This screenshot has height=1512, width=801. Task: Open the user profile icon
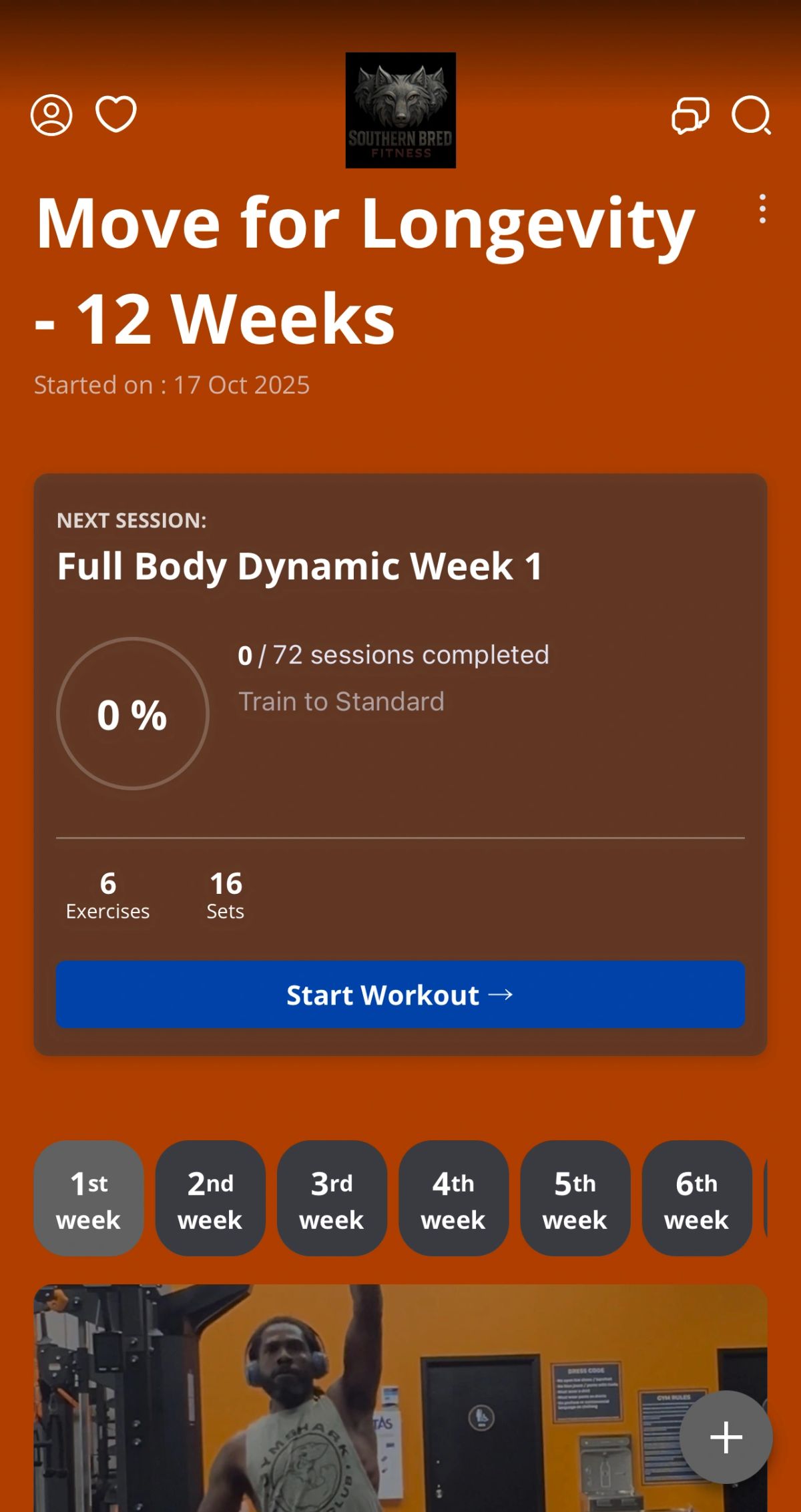click(x=51, y=115)
